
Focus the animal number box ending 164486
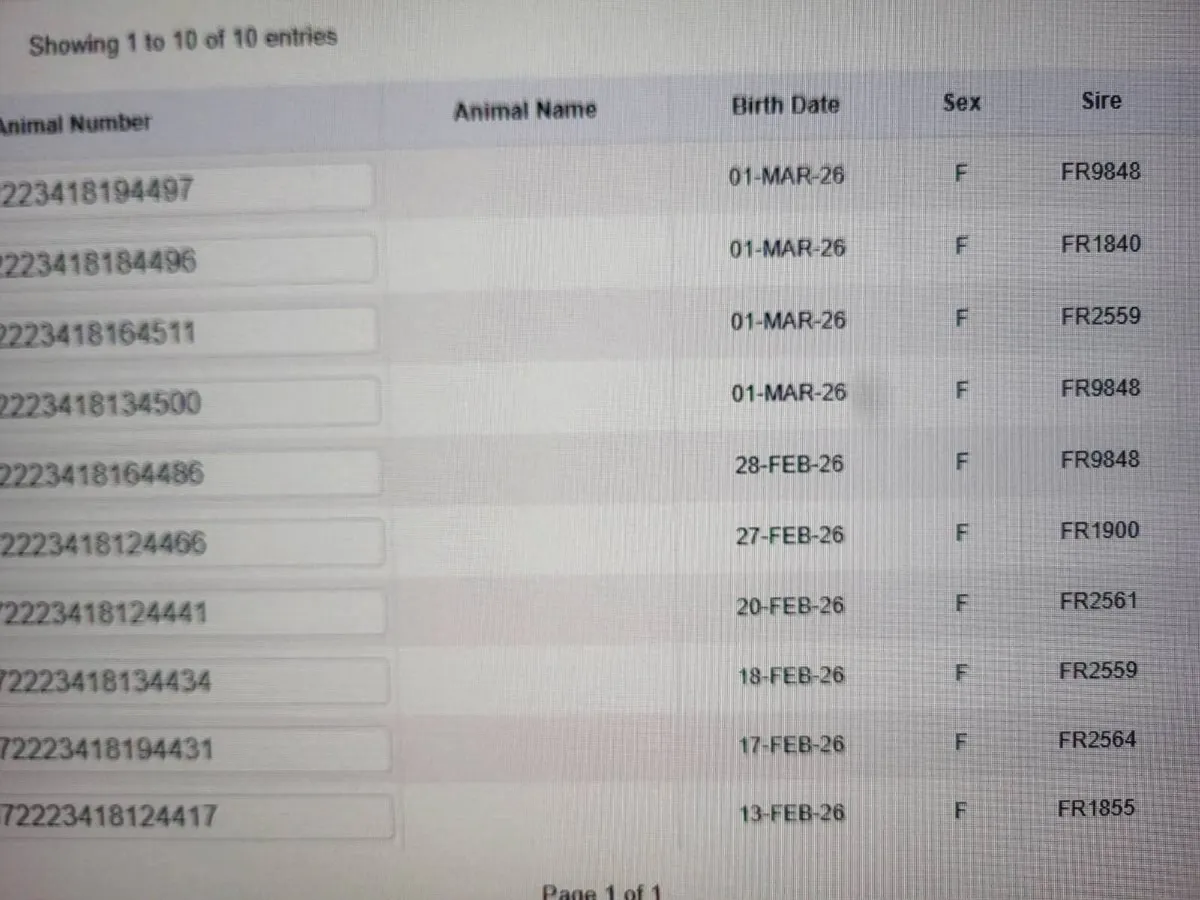tap(189, 472)
